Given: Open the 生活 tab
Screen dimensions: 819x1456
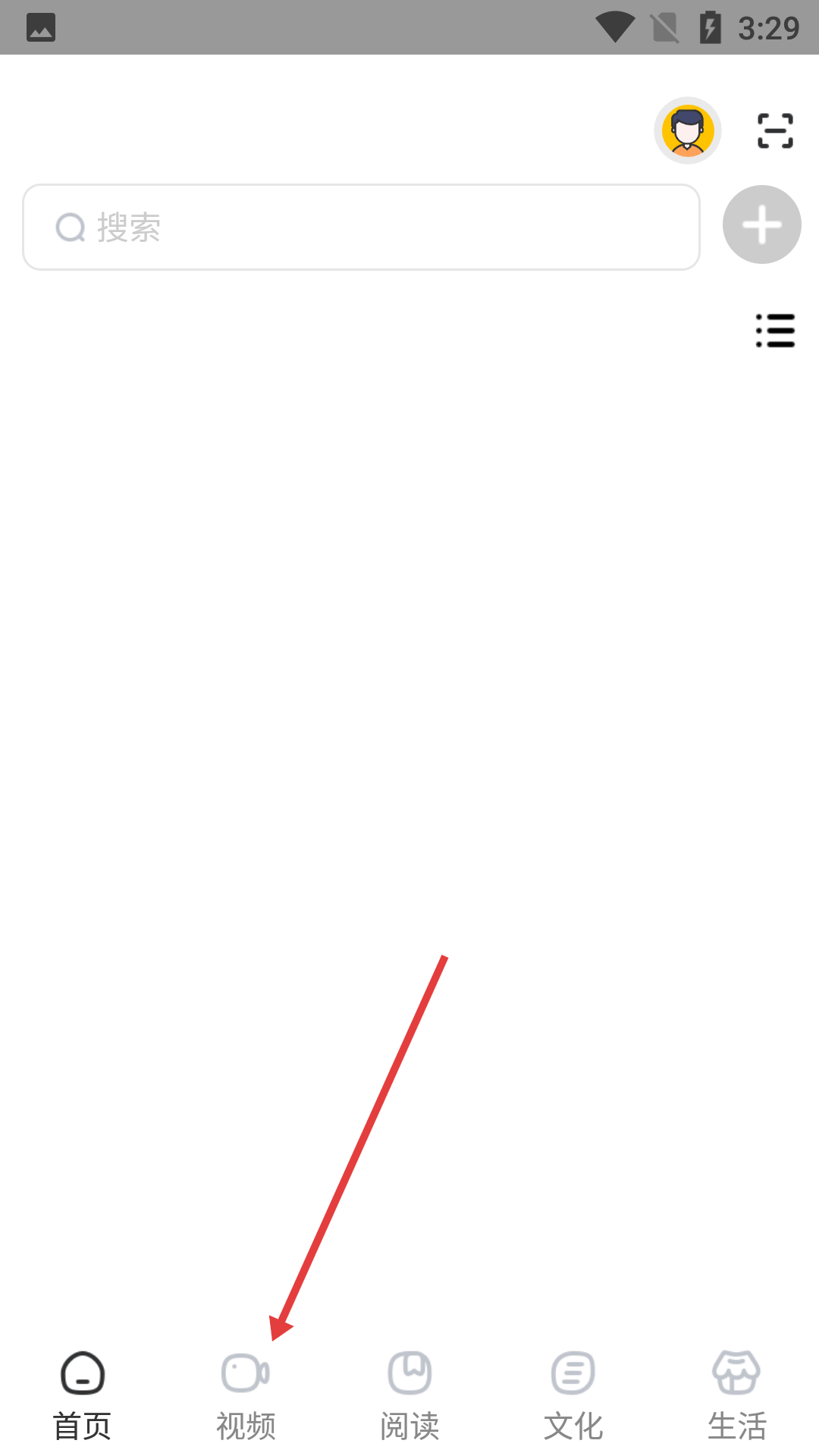Looking at the screenshot, I should pyautogui.click(x=736, y=1395).
